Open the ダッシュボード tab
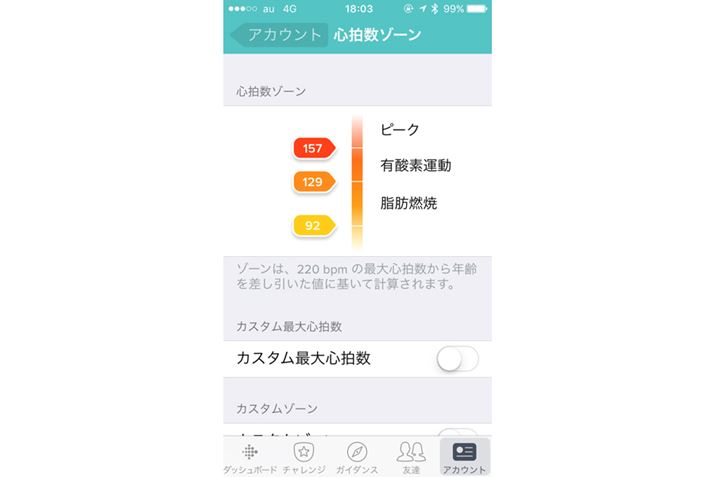The image size is (715, 477). click(x=250, y=457)
